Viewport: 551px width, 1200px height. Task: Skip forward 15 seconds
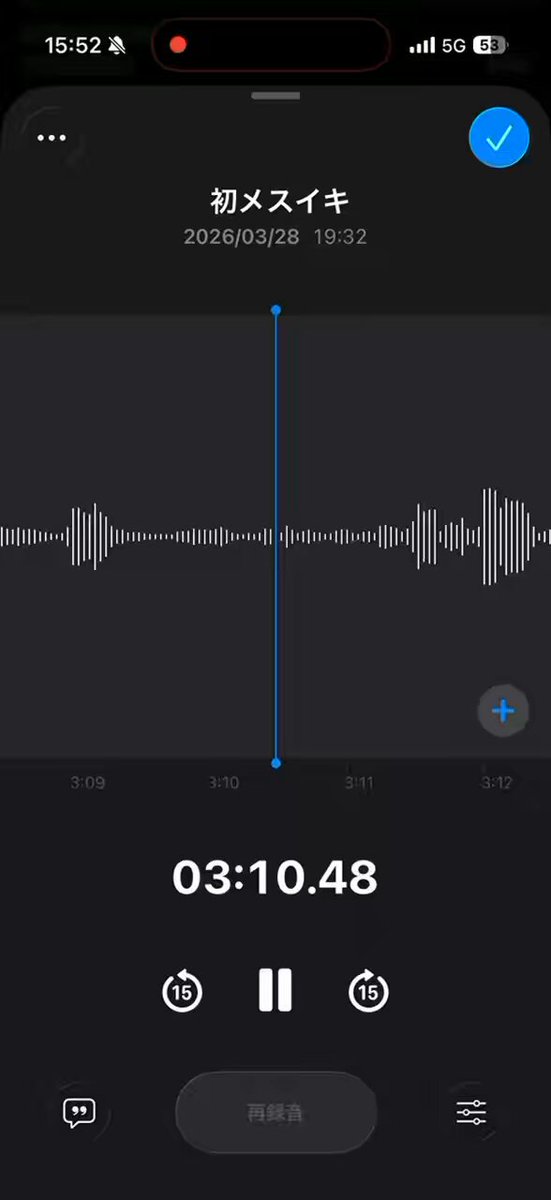369,991
